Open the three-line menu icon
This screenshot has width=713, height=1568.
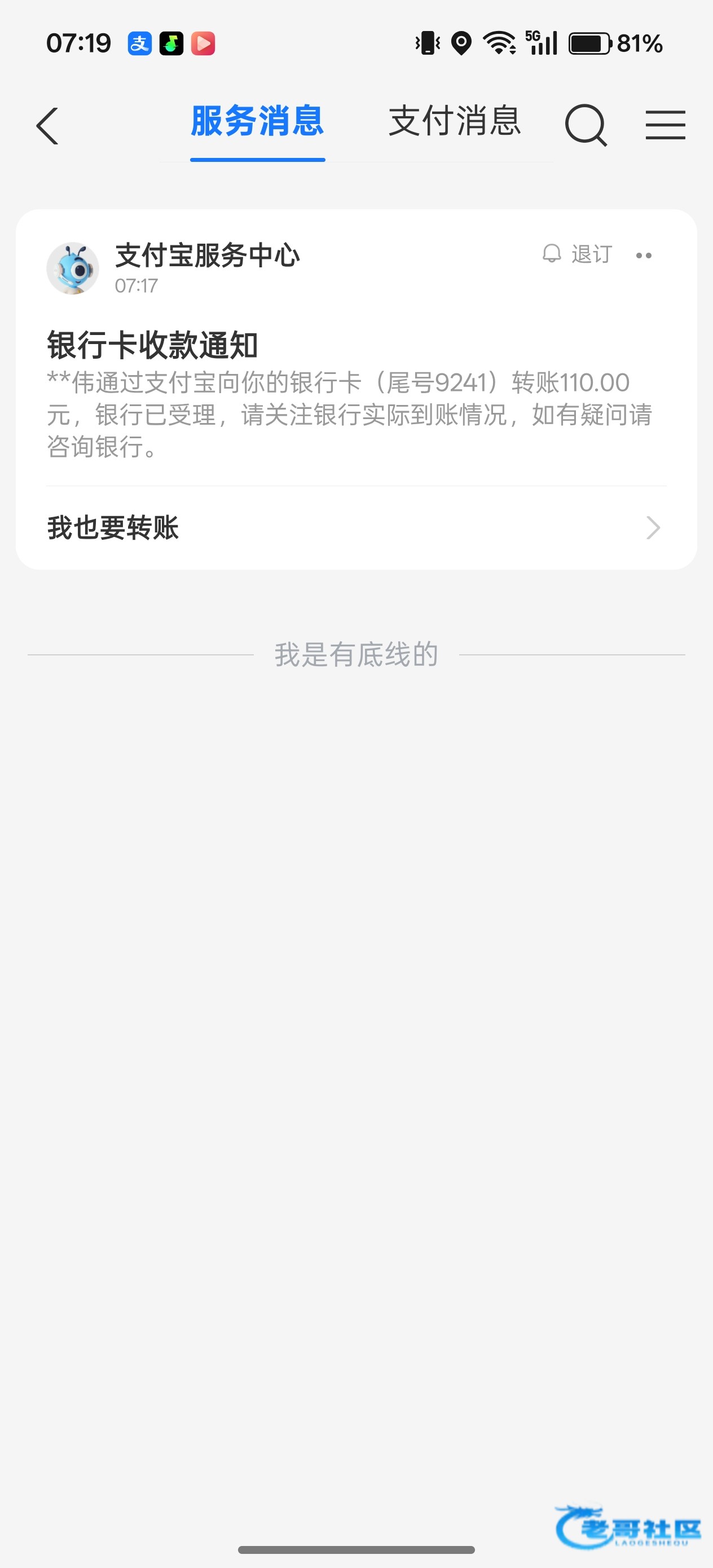coord(666,125)
